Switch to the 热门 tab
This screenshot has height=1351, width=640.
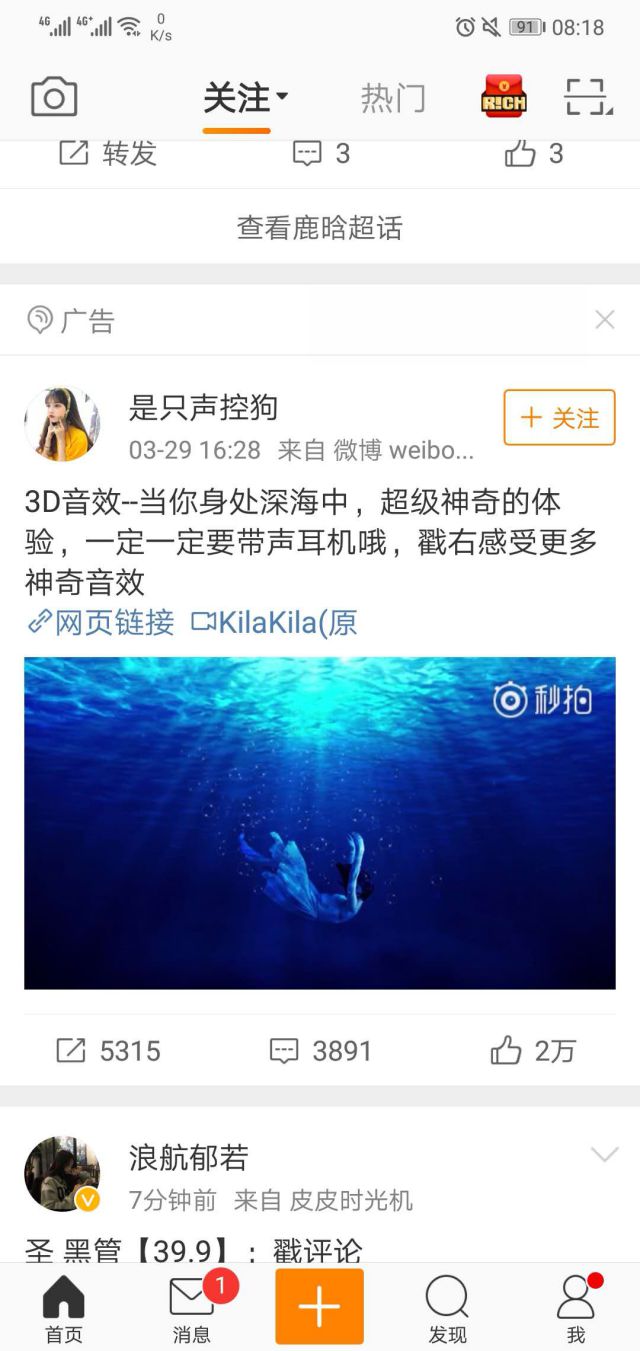393,98
